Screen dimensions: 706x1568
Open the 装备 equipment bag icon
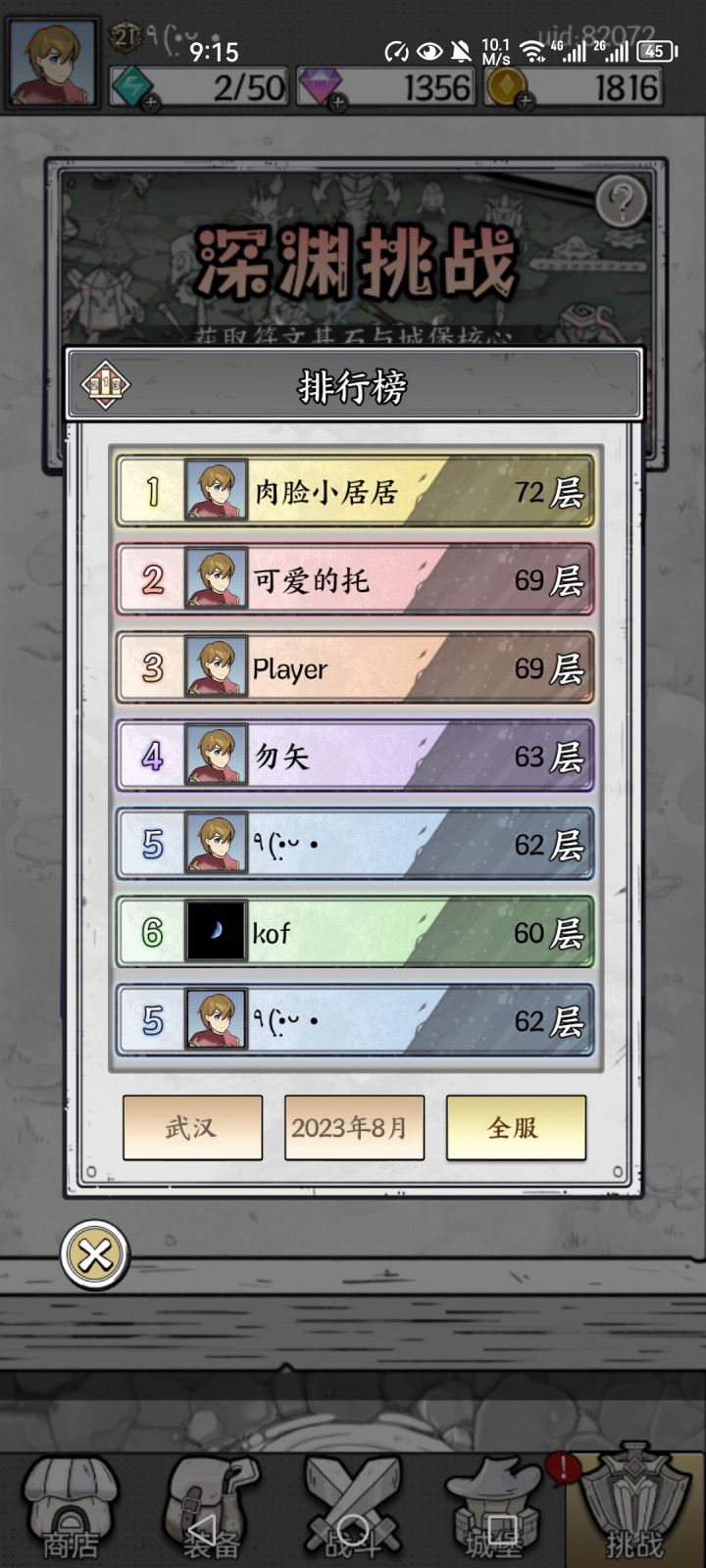pos(209,1499)
